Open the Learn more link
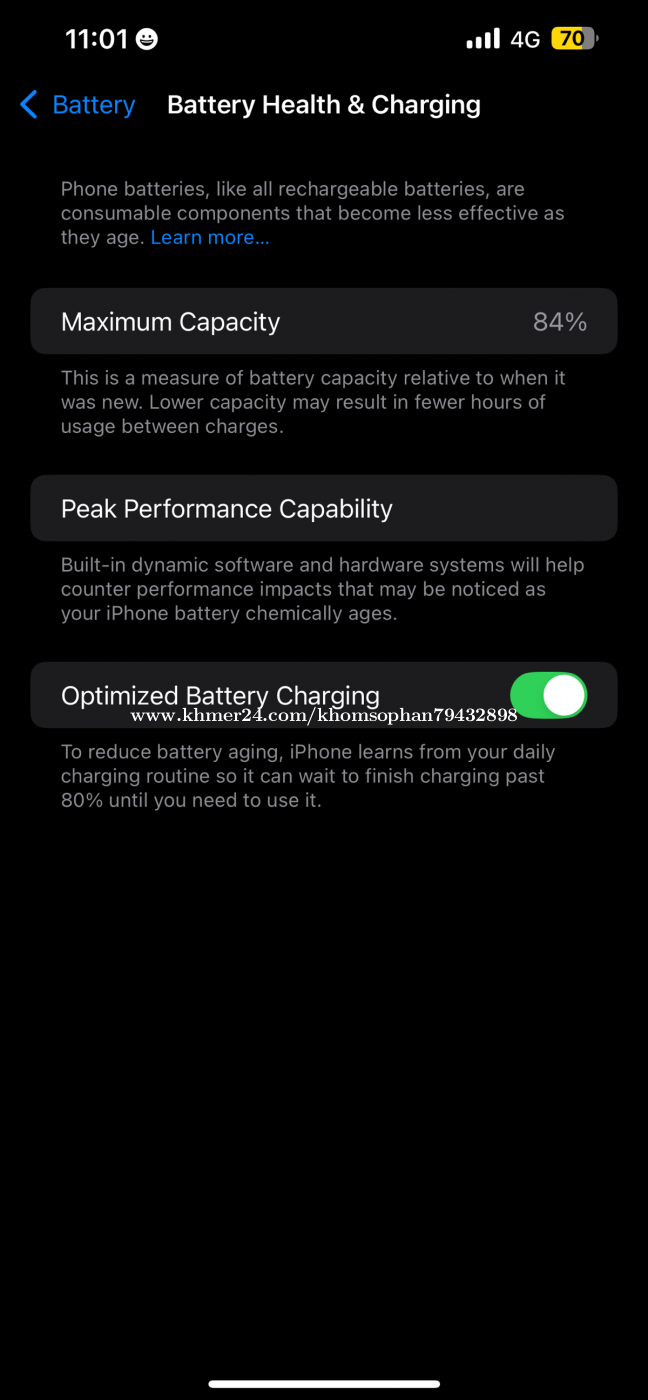648x1400 pixels. pyautogui.click(x=210, y=237)
